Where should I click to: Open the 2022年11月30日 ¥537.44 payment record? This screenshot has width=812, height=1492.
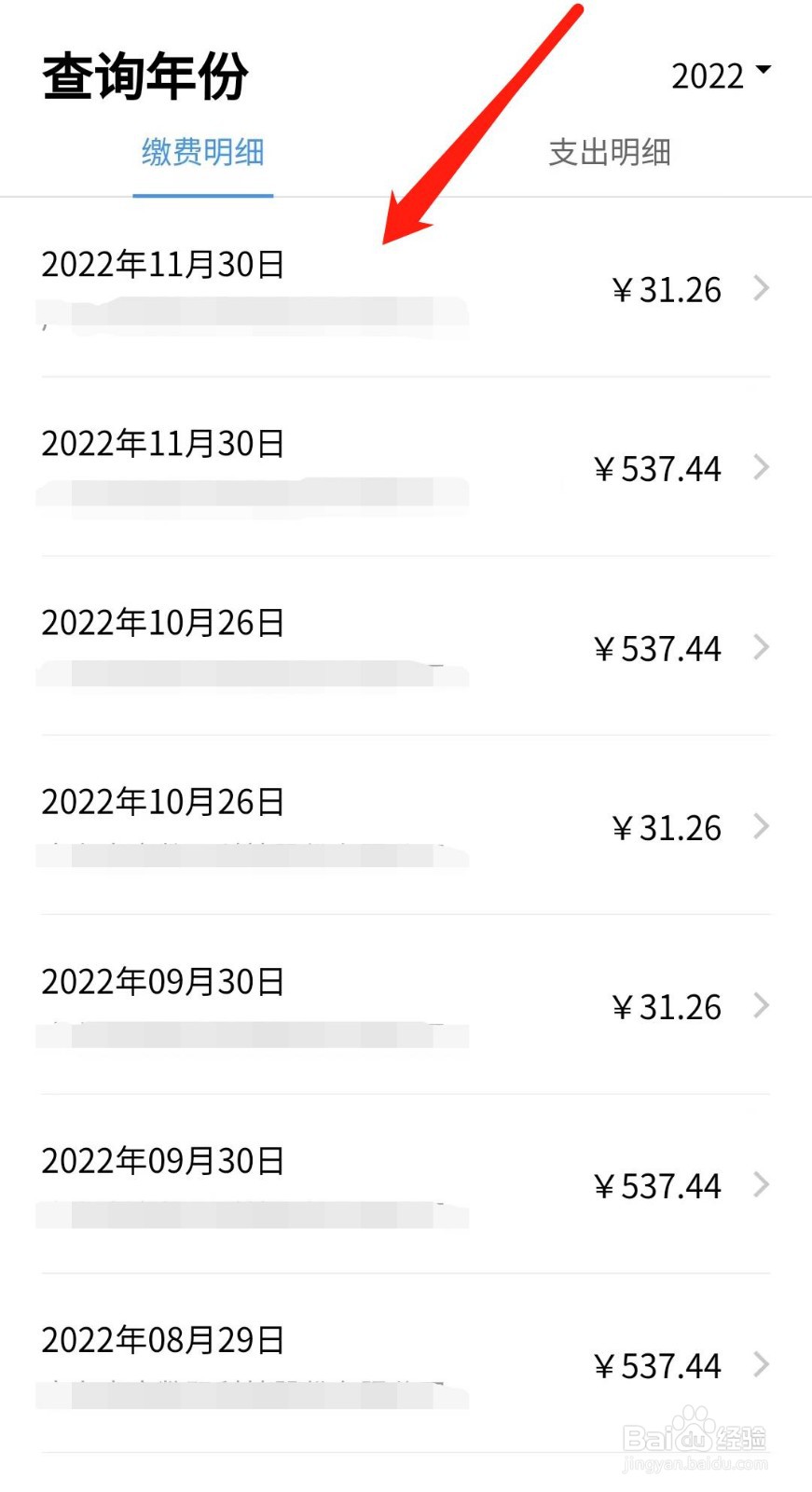[406, 467]
